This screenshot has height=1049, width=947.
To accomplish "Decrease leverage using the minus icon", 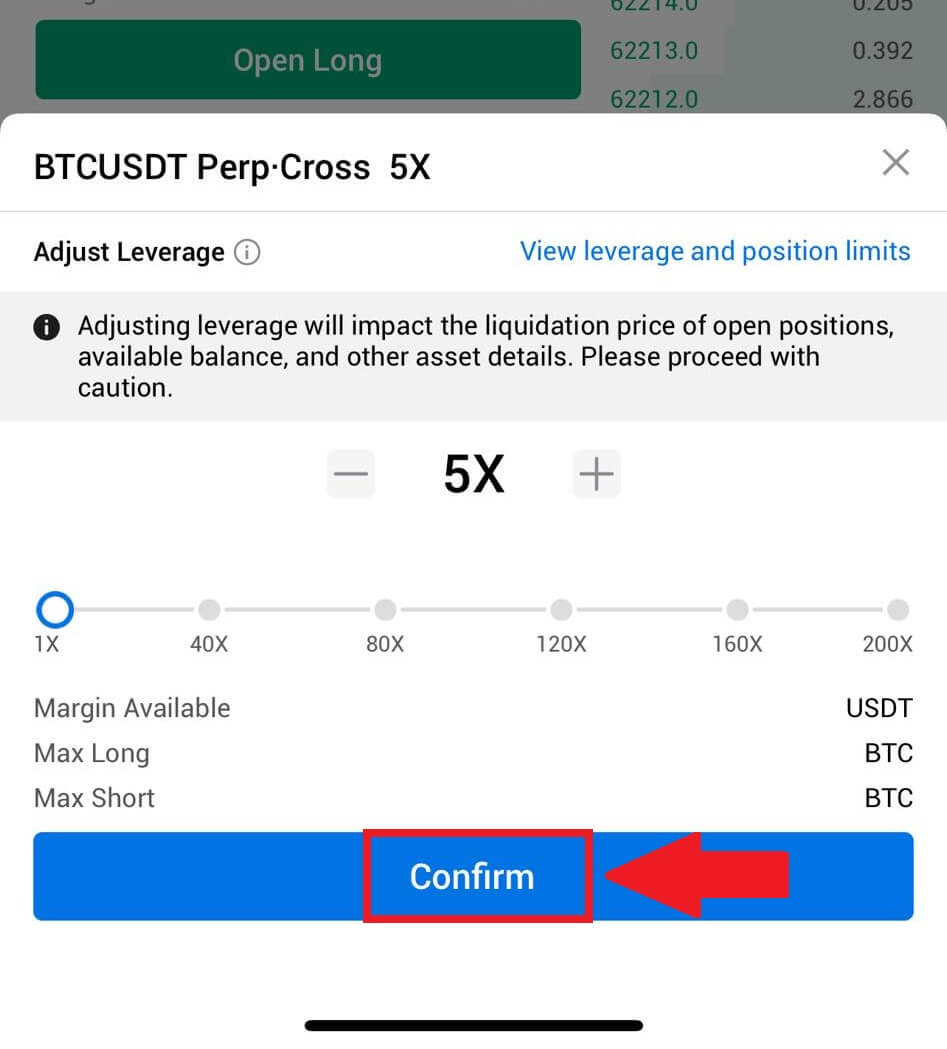I will pos(350,474).
